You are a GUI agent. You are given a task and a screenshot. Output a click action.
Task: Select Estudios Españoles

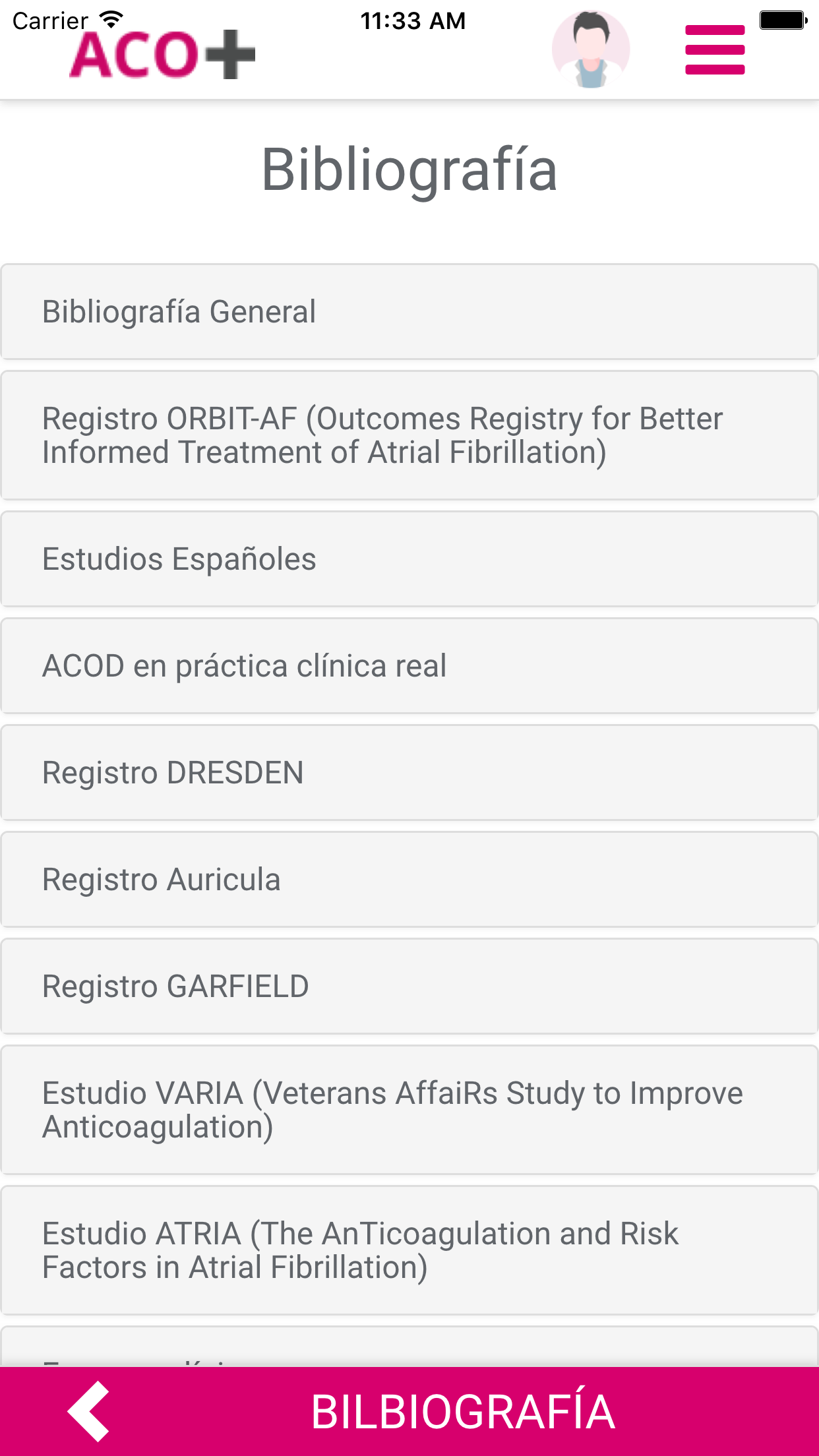pos(409,559)
